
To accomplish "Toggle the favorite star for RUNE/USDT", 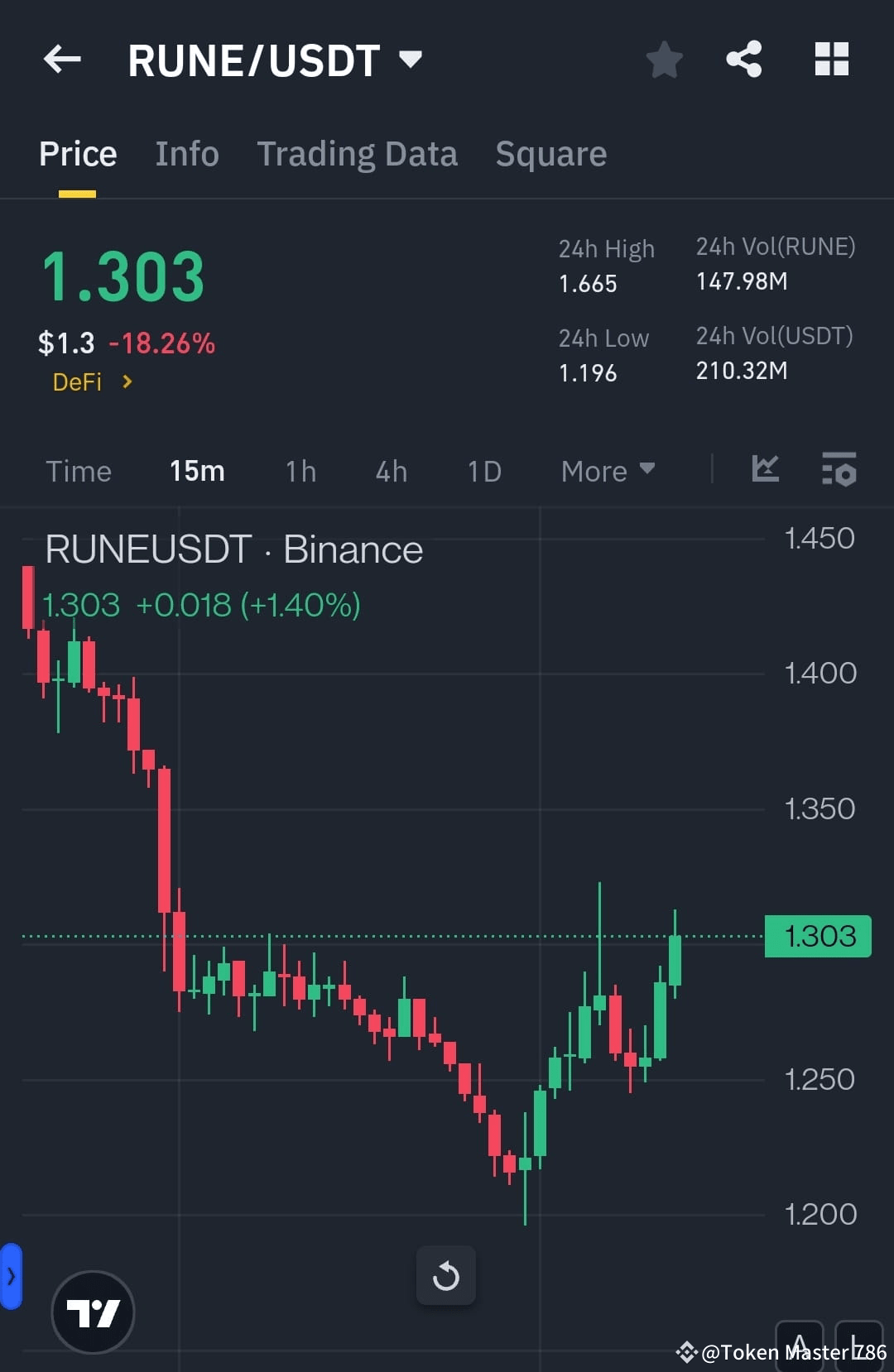I will click(664, 59).
